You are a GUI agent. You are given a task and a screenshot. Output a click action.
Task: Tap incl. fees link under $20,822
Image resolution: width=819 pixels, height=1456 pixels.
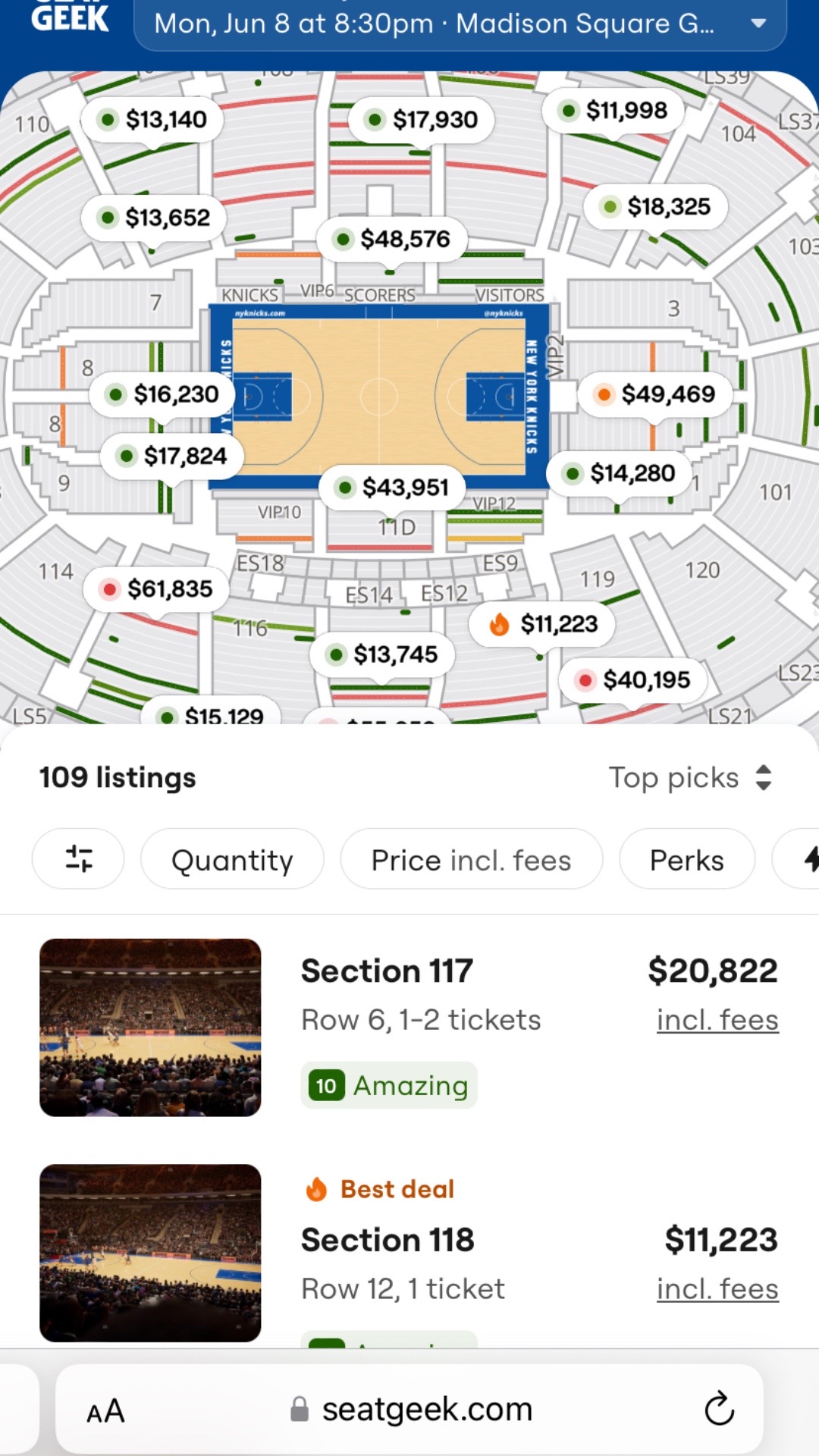pos(717,1020)
